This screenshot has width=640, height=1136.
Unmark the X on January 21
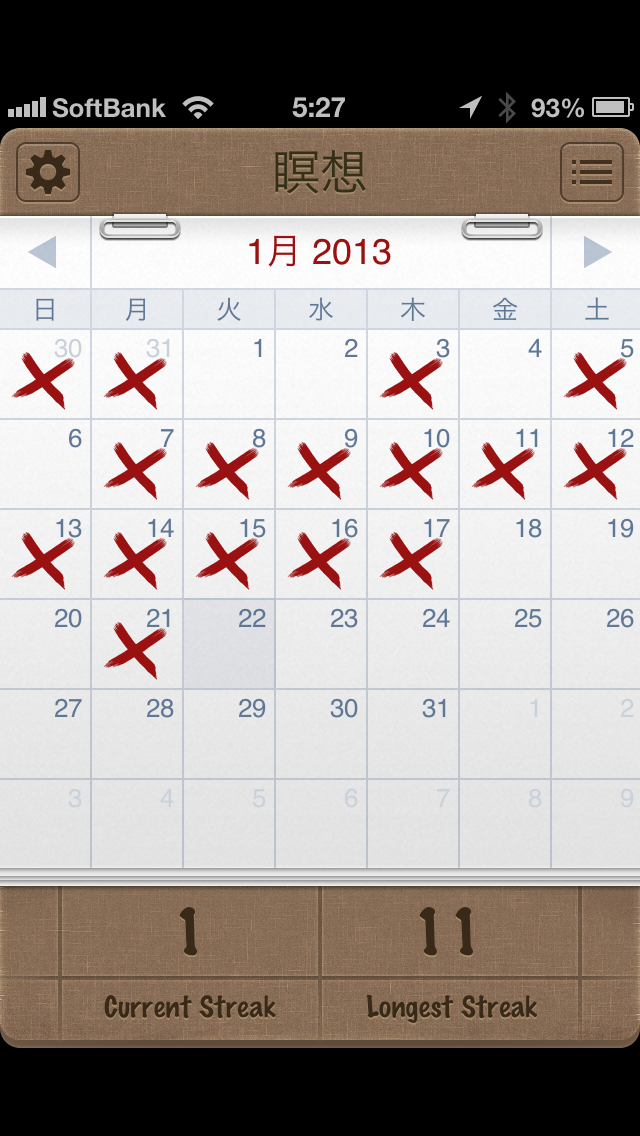coord(137,644)
